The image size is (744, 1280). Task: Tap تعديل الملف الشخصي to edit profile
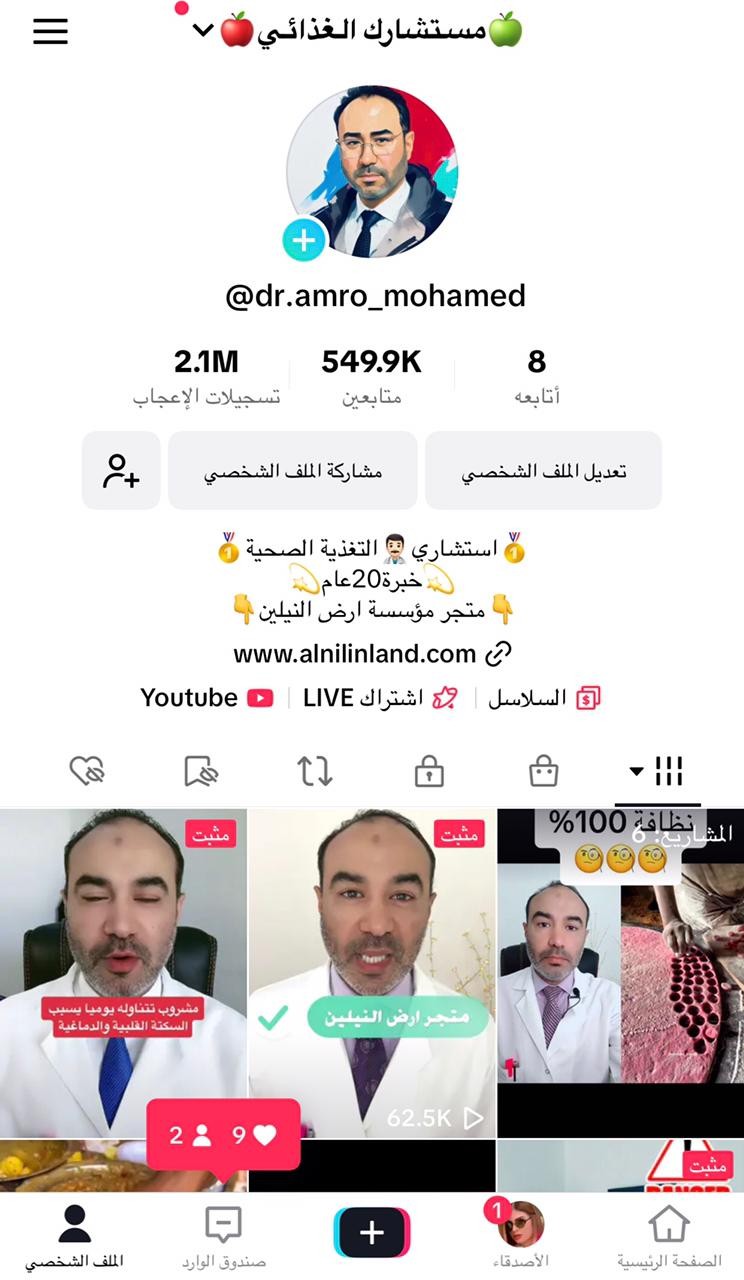click(x=543, y=471)
